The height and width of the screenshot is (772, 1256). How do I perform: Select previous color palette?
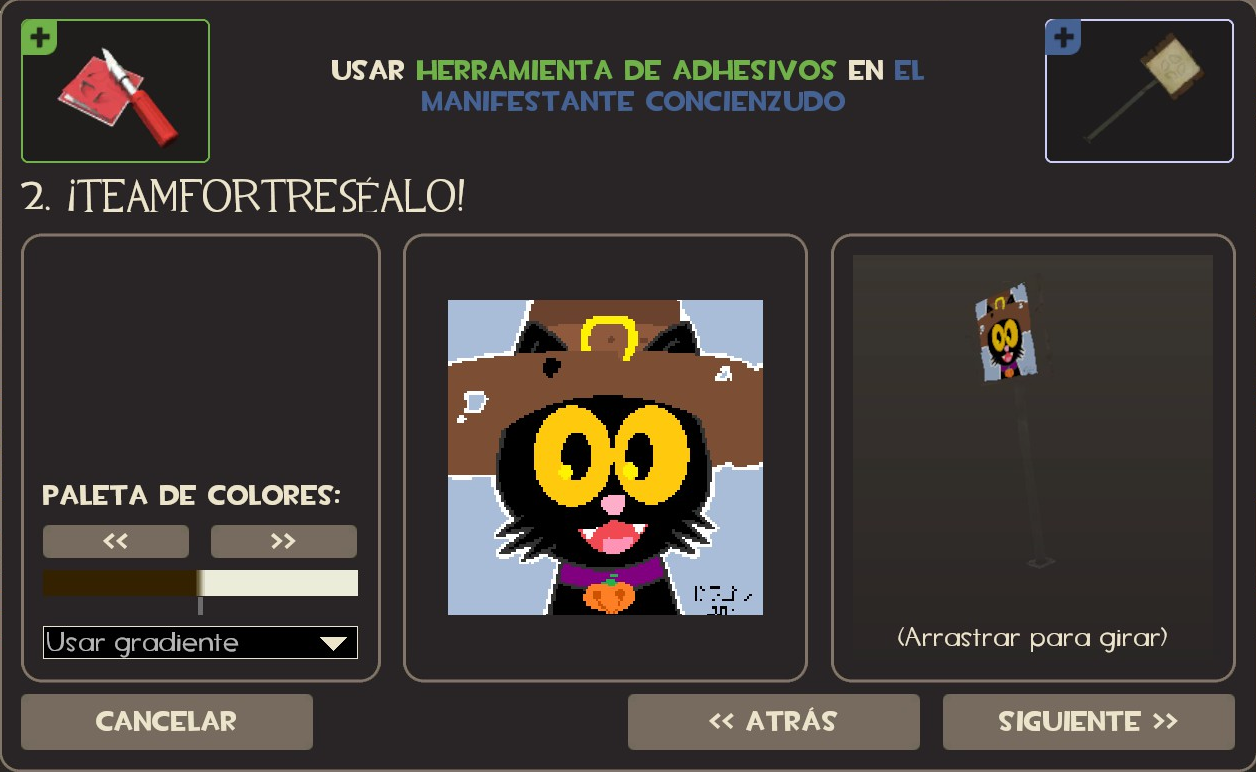[x=115, y=541]
